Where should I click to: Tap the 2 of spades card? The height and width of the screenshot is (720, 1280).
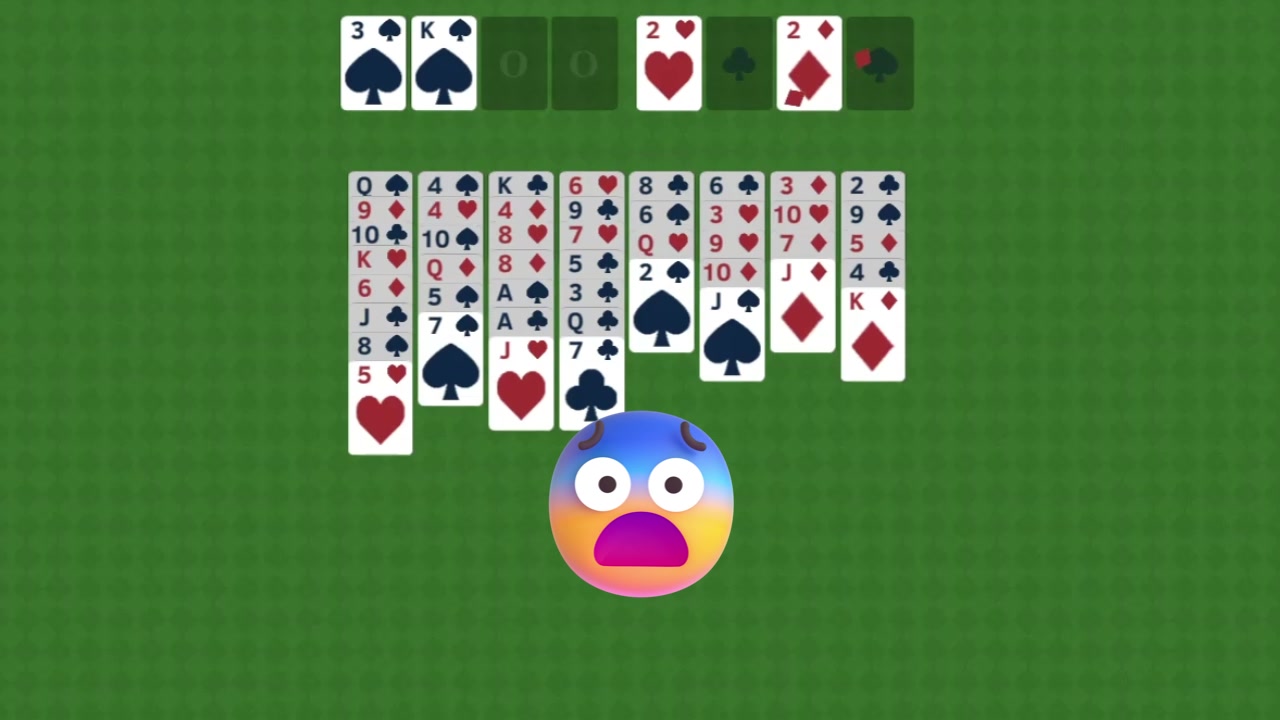click(x=661, y=306)
